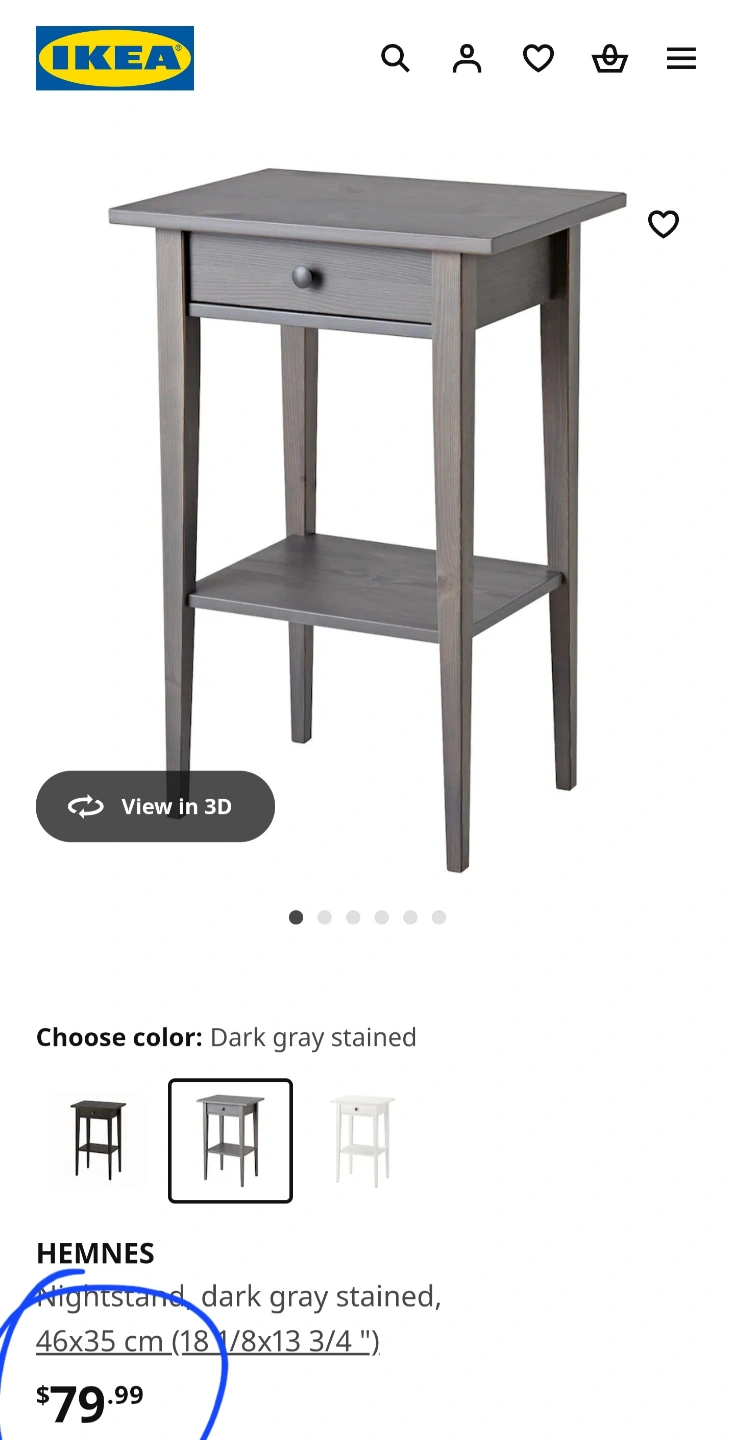
Task: Select the dark gray stained color option
Action: pyautogui.click(x=230, y=1140)
